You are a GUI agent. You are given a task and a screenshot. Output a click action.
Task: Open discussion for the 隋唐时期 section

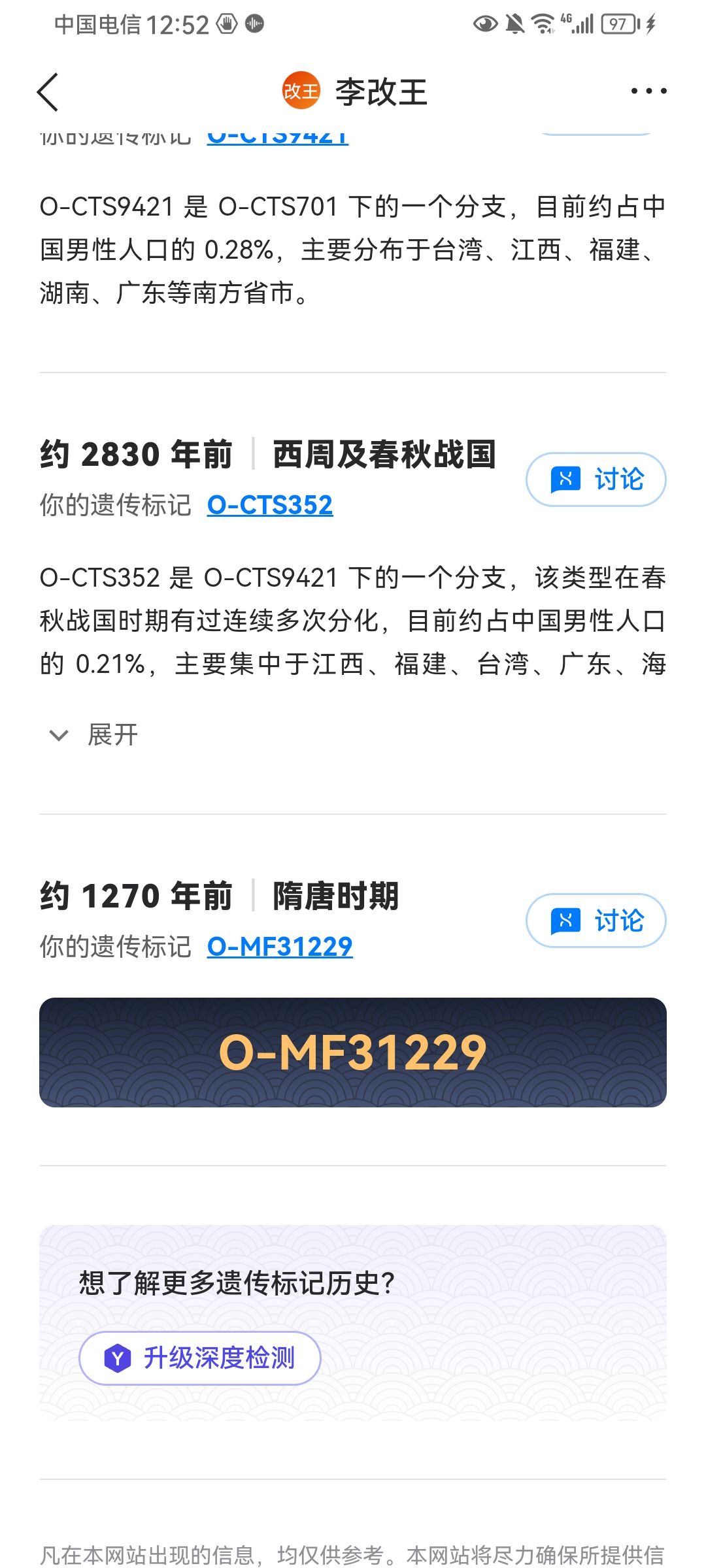(596, 921)
